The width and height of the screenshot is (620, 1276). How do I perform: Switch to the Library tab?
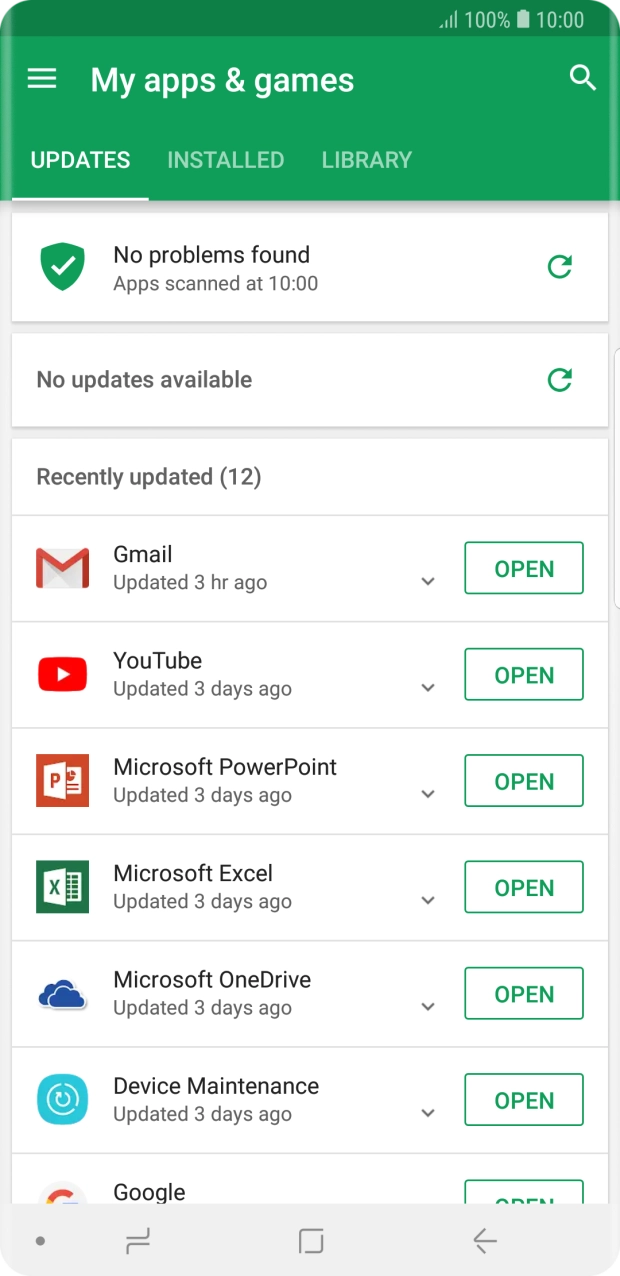[x=366, y=160]
